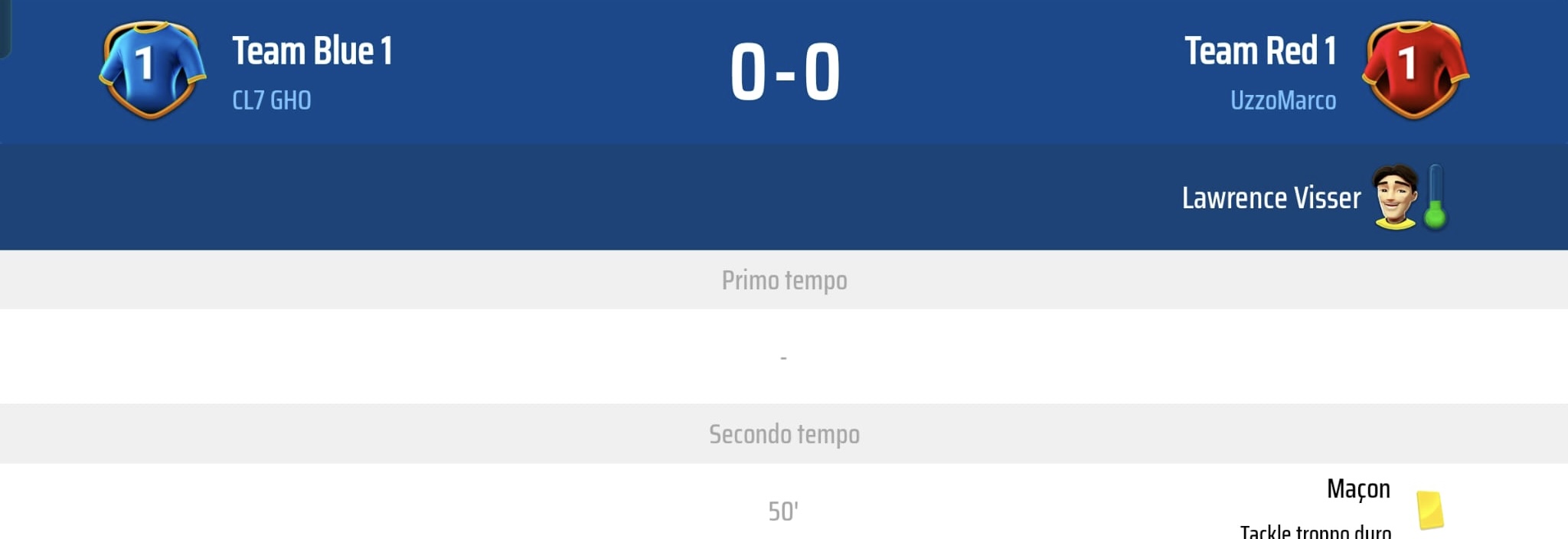This screenshot has height=539, width=1568.
Task: Open the Team Blue 1 shirt badge
Action: point(152,70)
